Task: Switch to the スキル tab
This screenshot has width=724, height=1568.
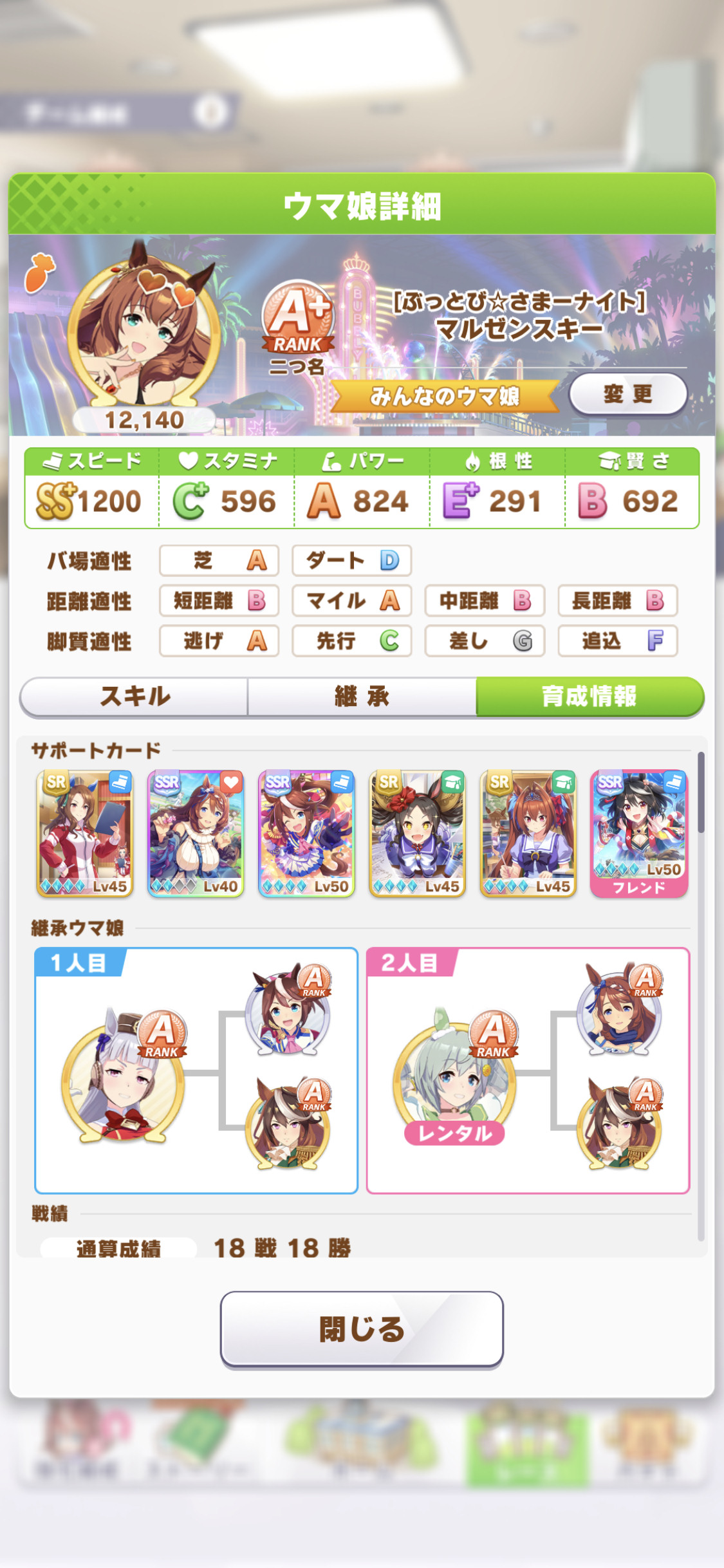Action: coord(135,696)
